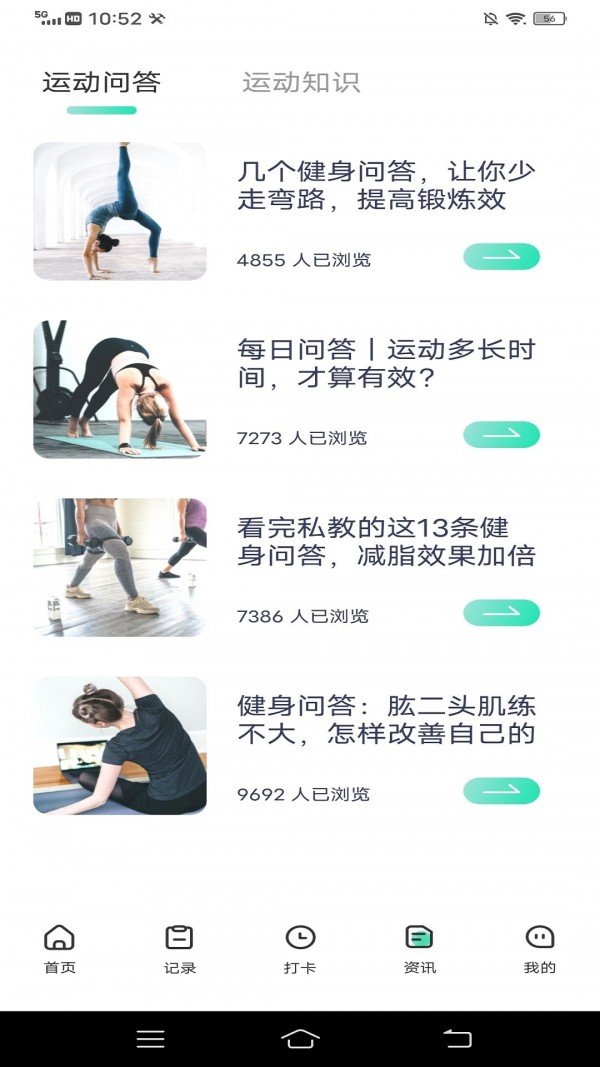Open the 几个健身问答 article thumbnail
The width and height of the screenshot is (600, 1067).
coord(120,211)
